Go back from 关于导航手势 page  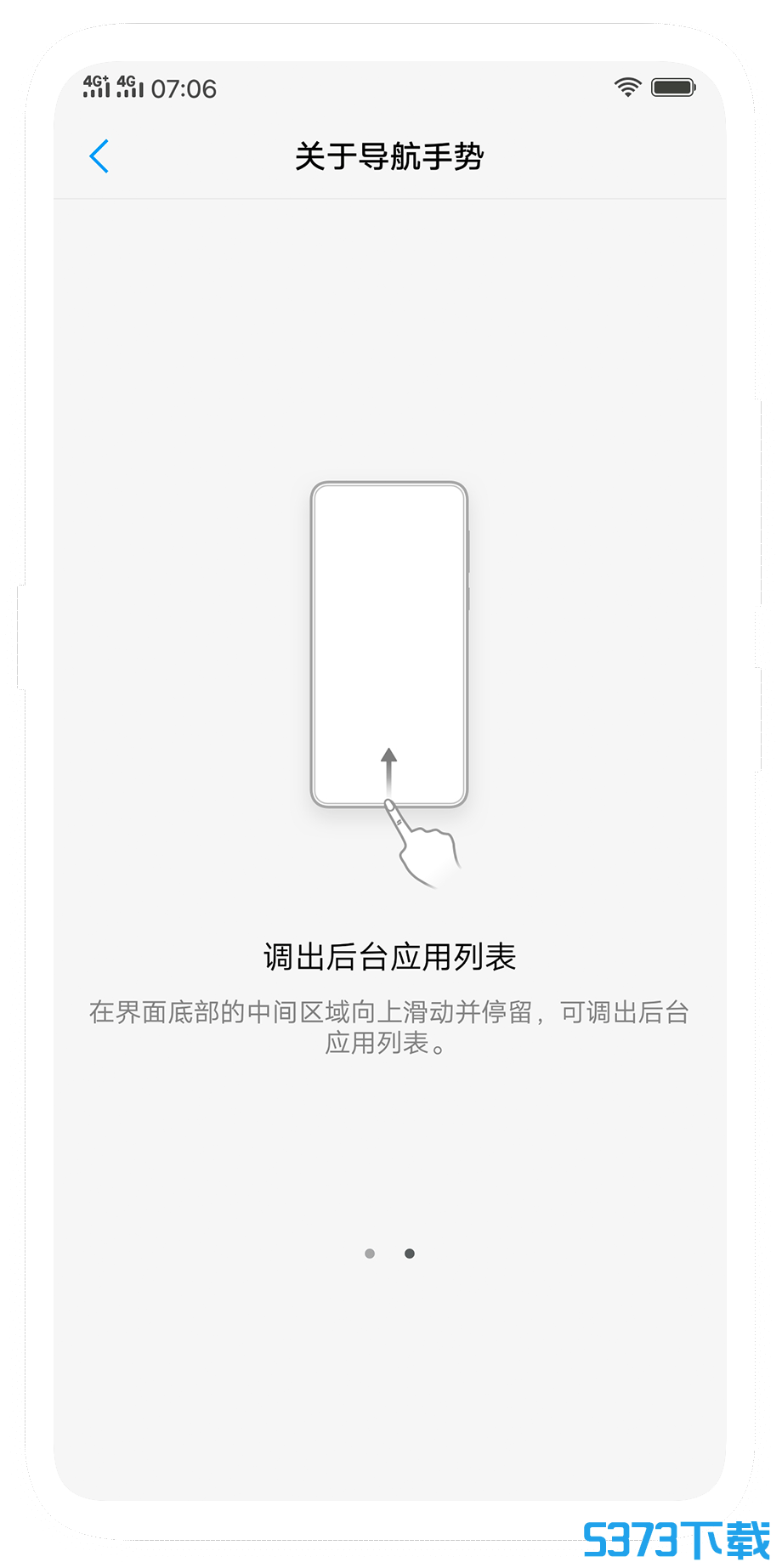[x=99, y=156]
